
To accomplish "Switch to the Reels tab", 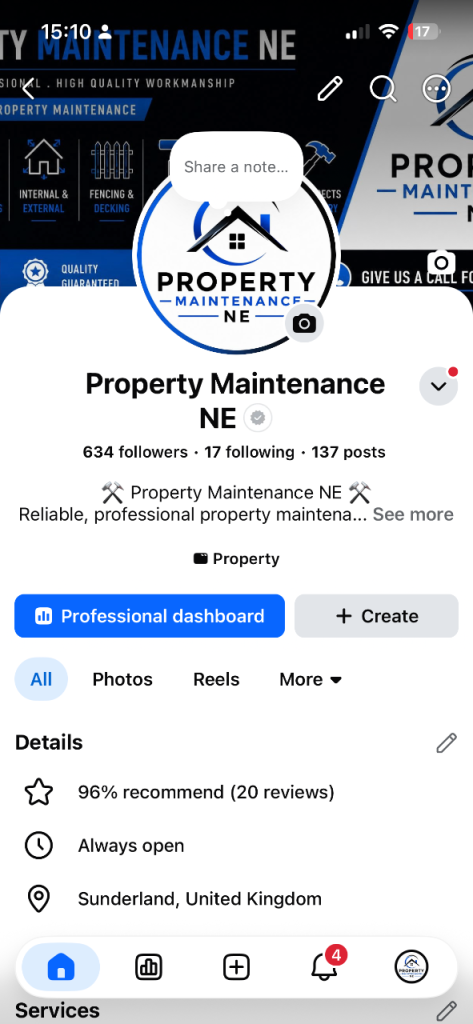I will 216,679.
